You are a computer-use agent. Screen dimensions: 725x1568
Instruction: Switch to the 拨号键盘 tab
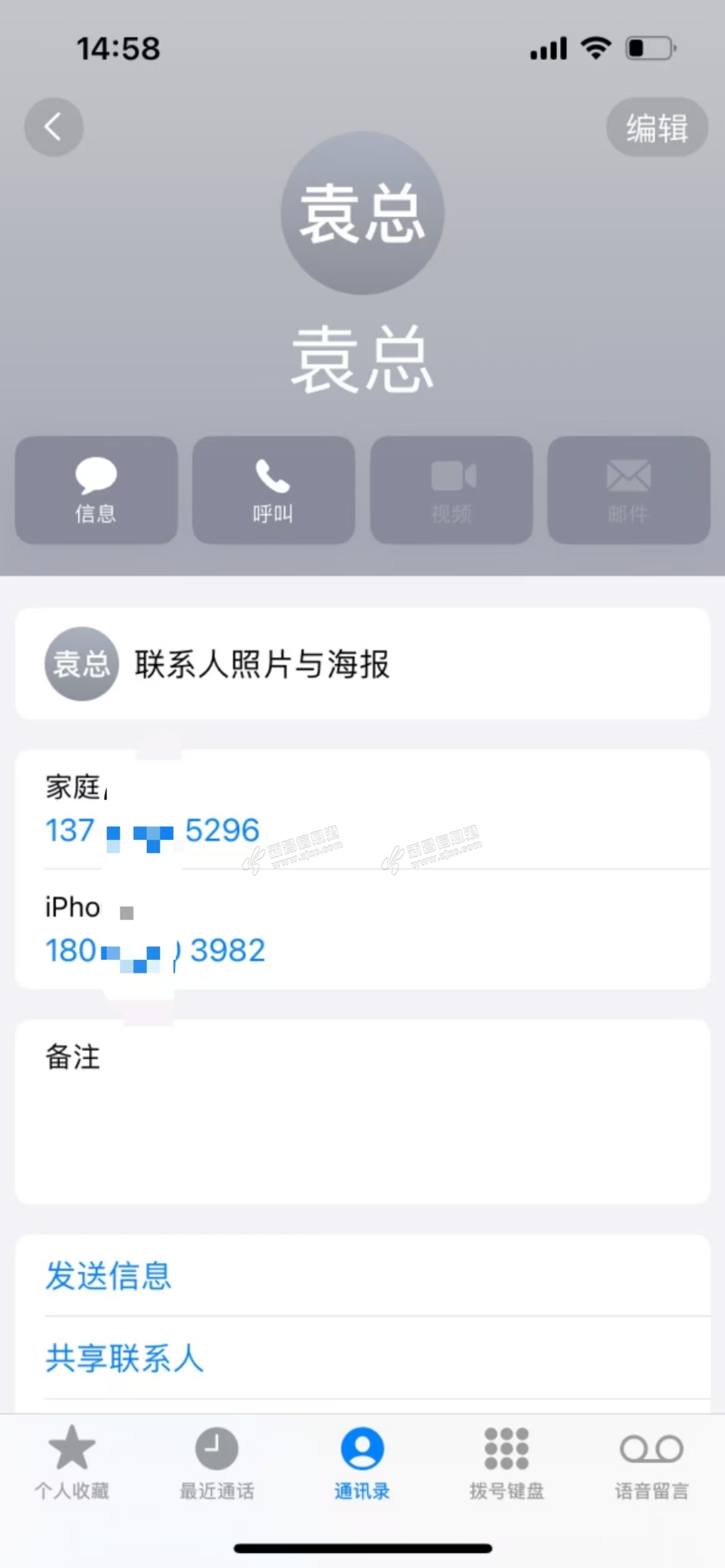pos(506,1463)
